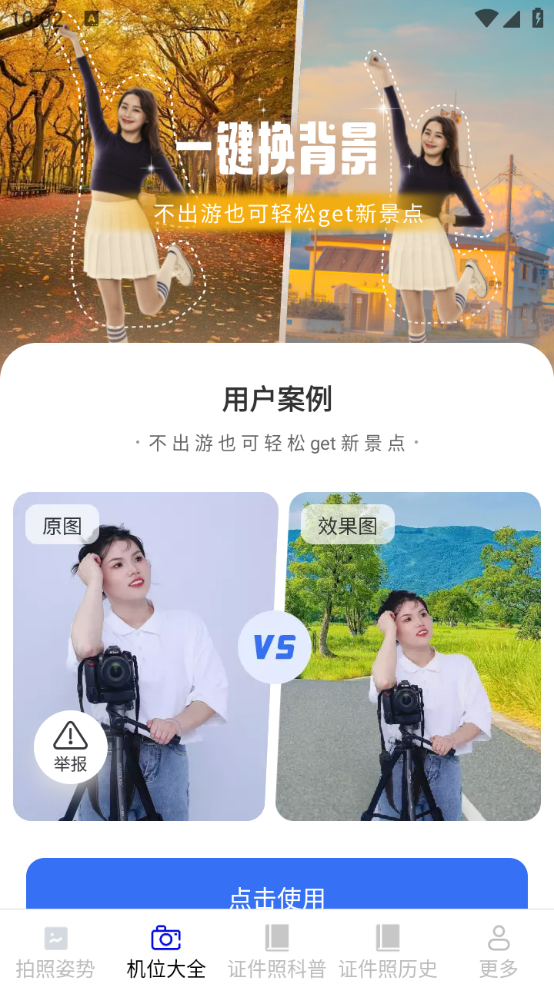Viewport: 554px width, 984px height.
Task: Open the 证件照科普 tab
Action: tap(277, 950)
